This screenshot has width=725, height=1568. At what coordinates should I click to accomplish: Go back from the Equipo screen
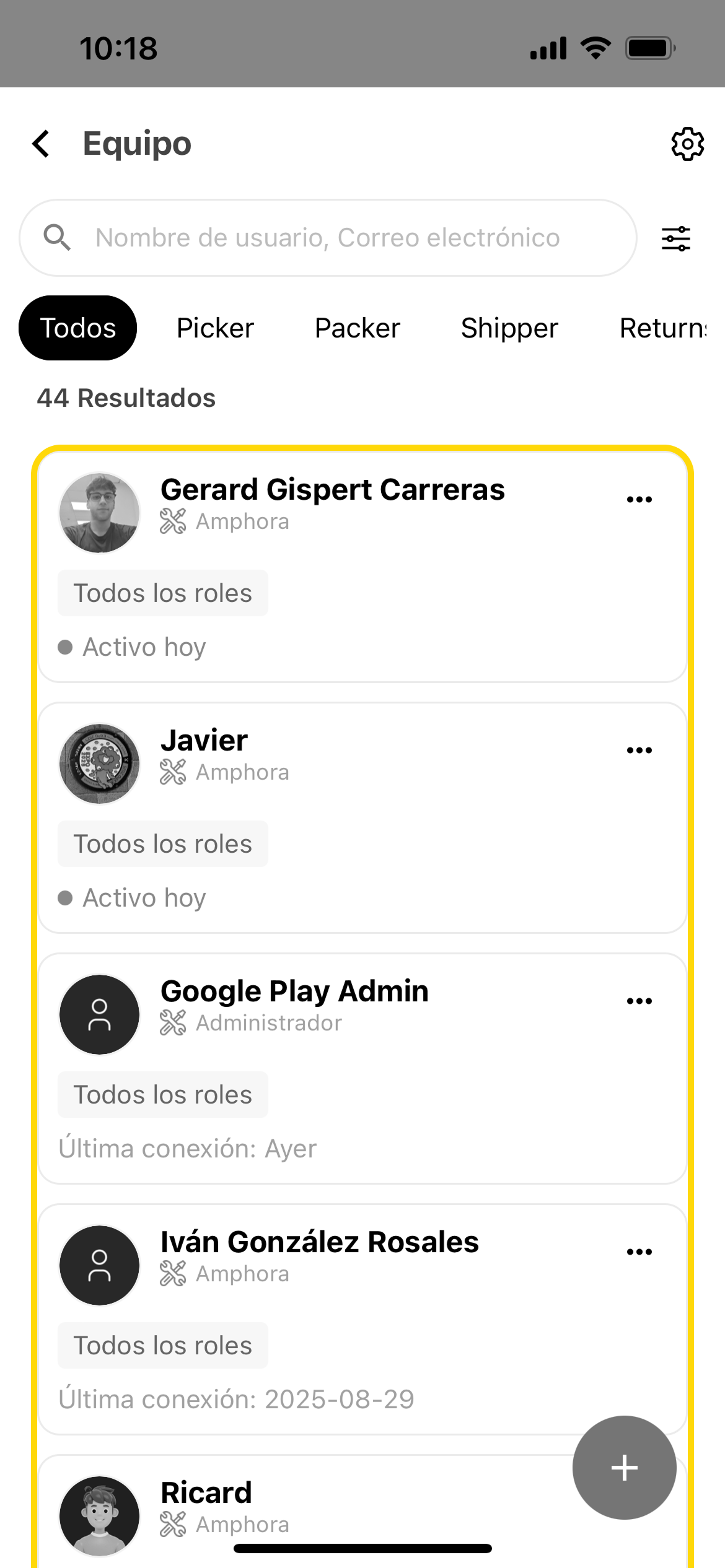[42, 144]
